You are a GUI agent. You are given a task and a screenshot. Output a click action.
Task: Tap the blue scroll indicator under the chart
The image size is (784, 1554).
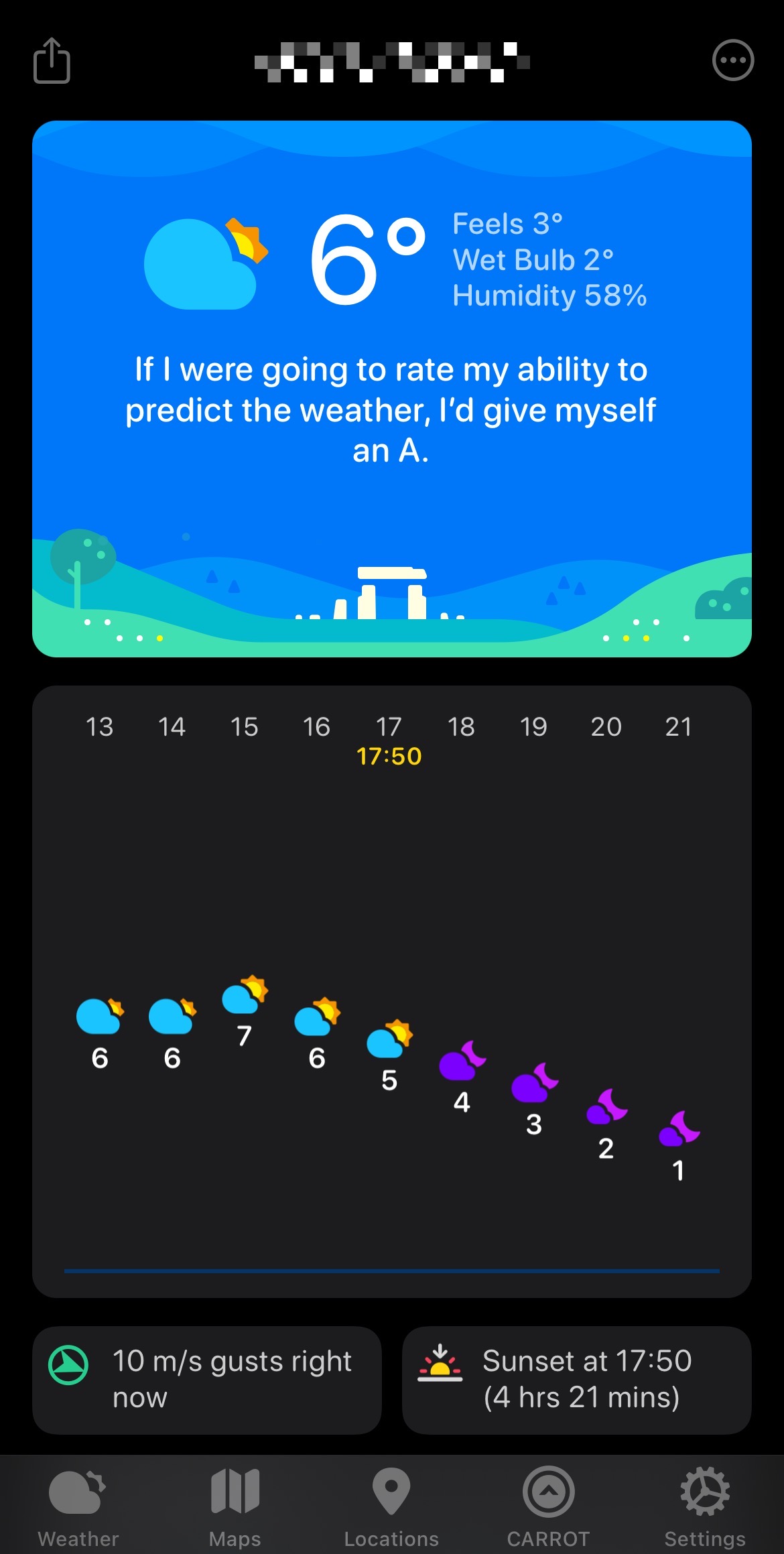(x=391, y=1268)
